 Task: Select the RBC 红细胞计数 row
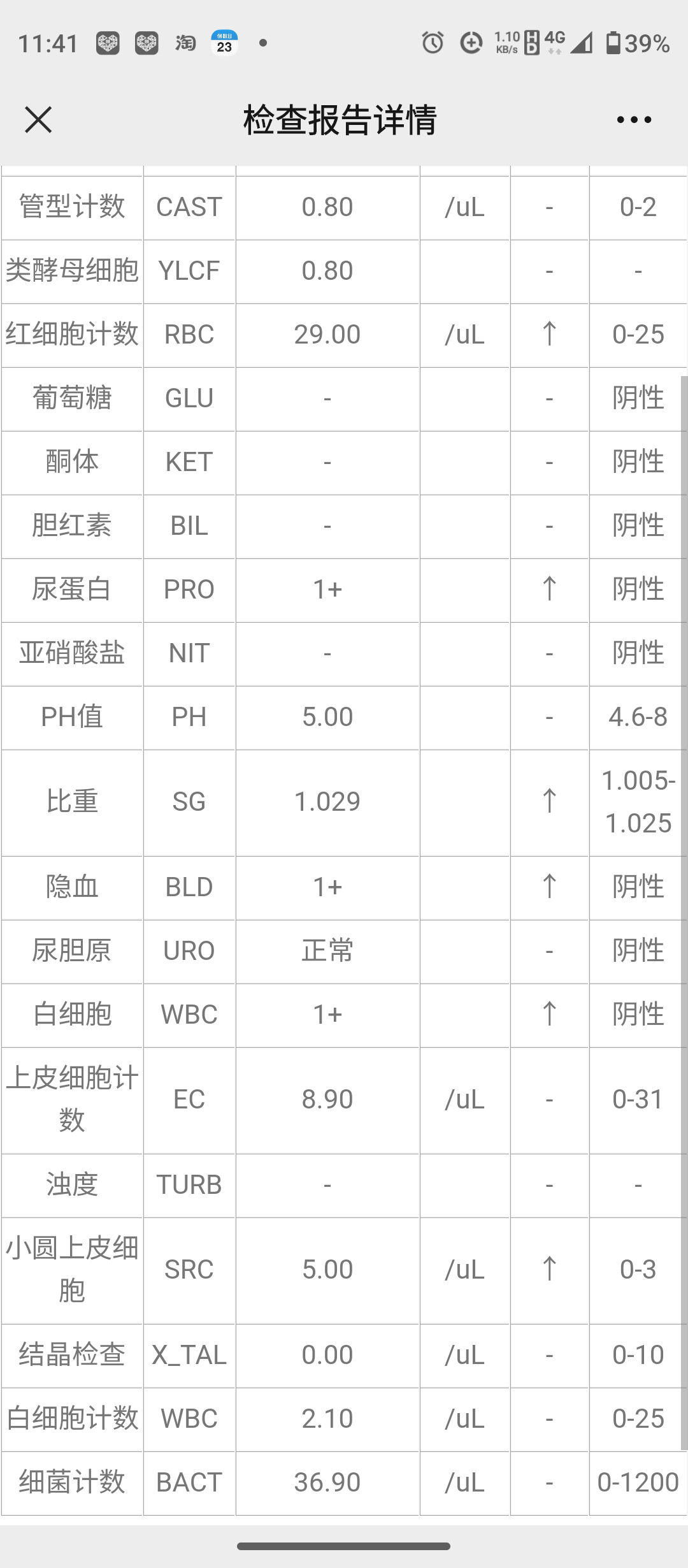click(x=328, y=333)
